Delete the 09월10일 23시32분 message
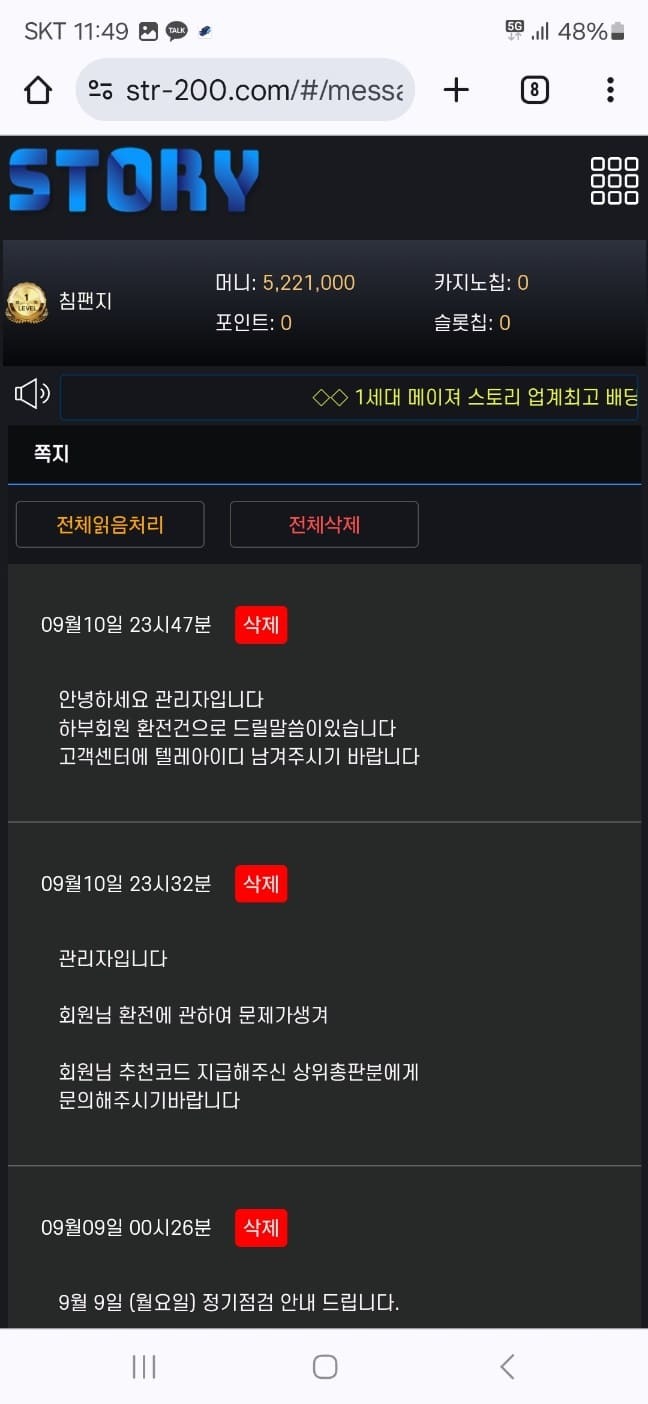This screenshot has height=1404, width=648. click(261, 884)
